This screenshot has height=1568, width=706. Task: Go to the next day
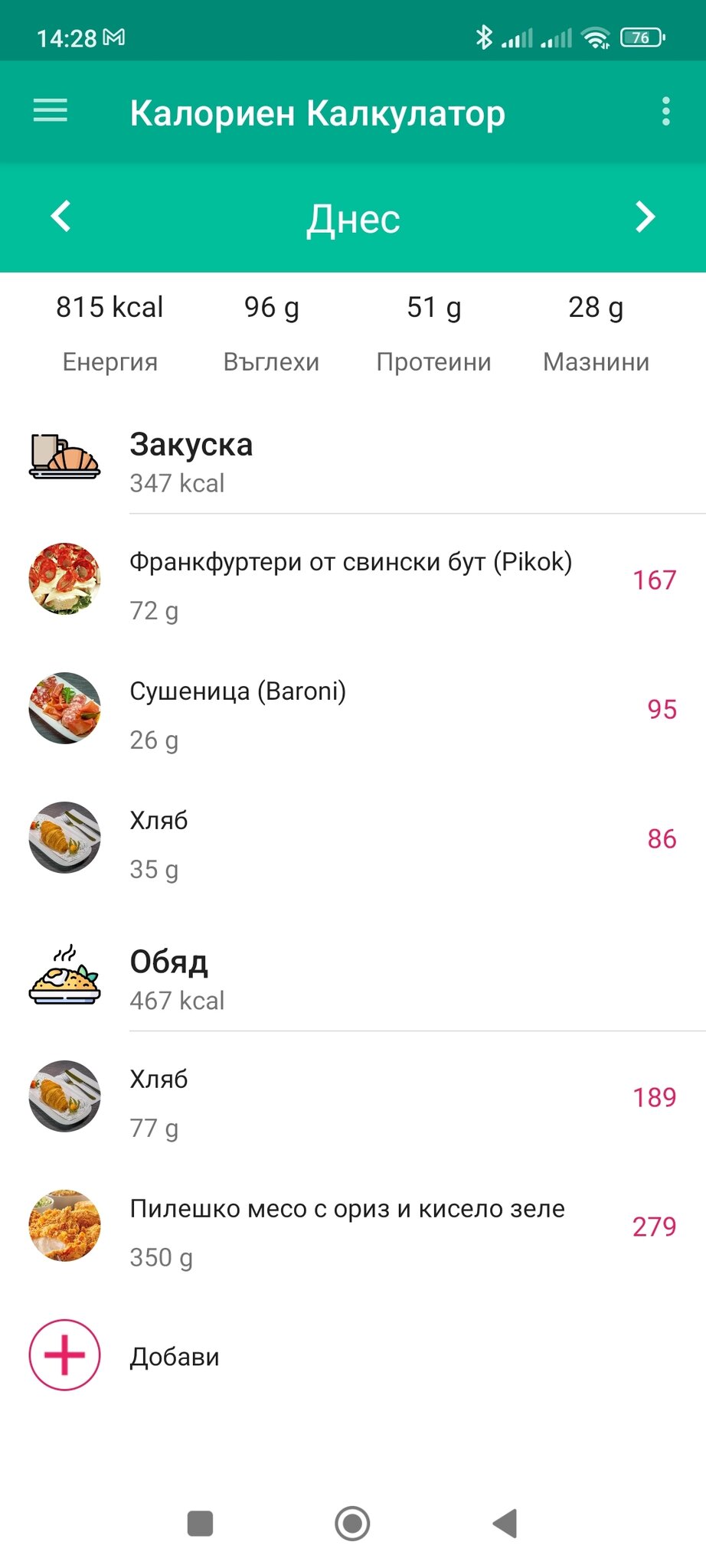646,217
